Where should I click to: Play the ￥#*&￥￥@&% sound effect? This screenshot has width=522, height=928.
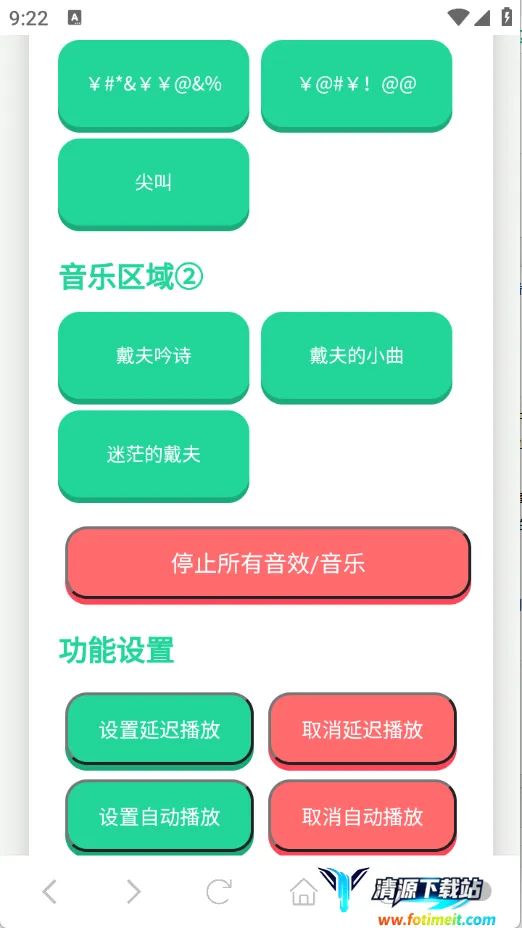click(x=153, y=85)
